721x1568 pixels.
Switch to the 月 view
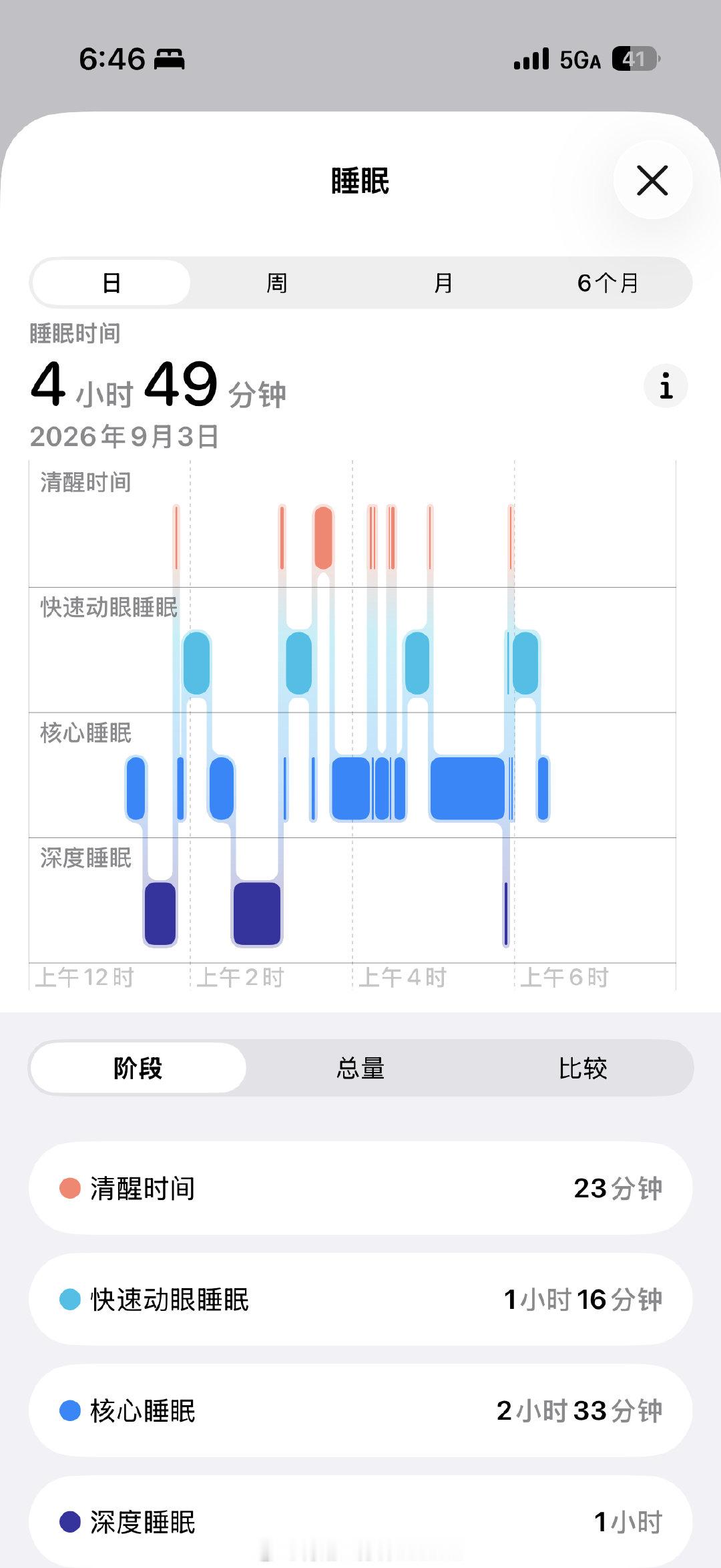pyautogui.click(x=443, y=282)
